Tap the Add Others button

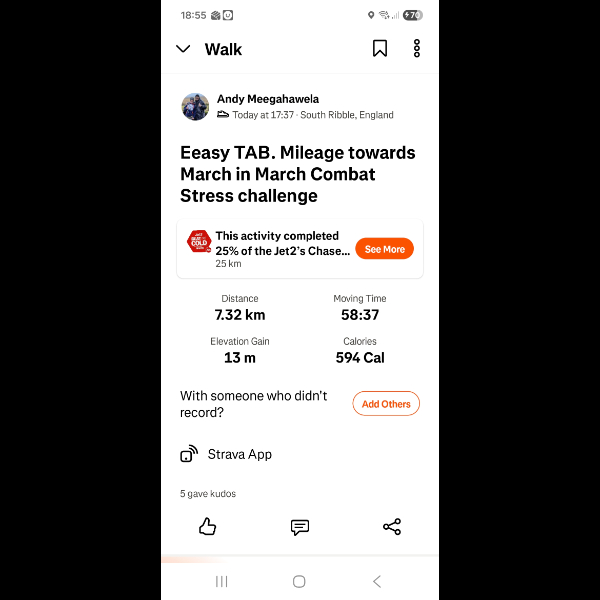(386, 404)
